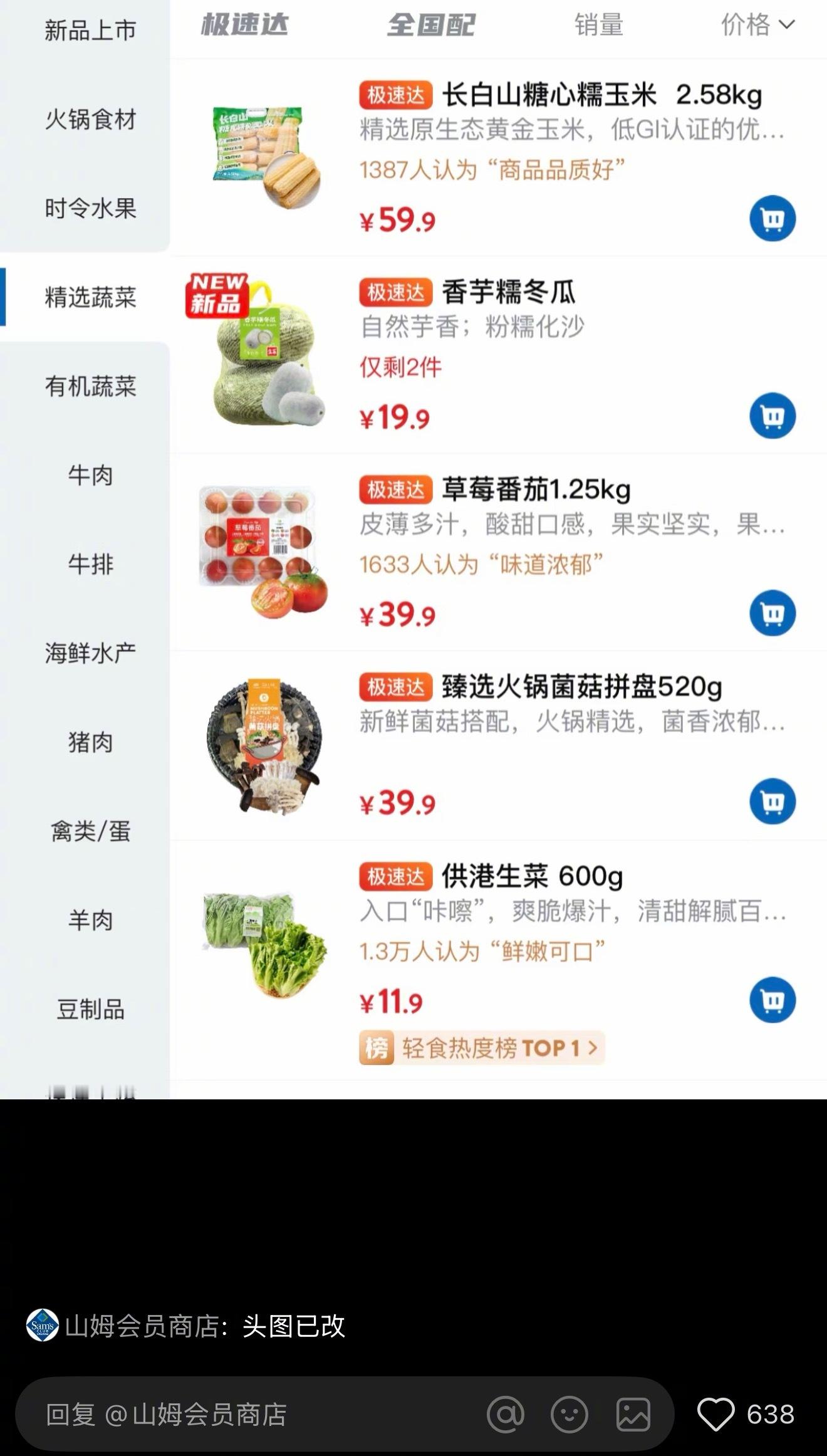Image resolution: width=827 pixels, height=1456 pixels.
Task: Tap the reply field to 山姆会员商店
Action: point(251,1415)
